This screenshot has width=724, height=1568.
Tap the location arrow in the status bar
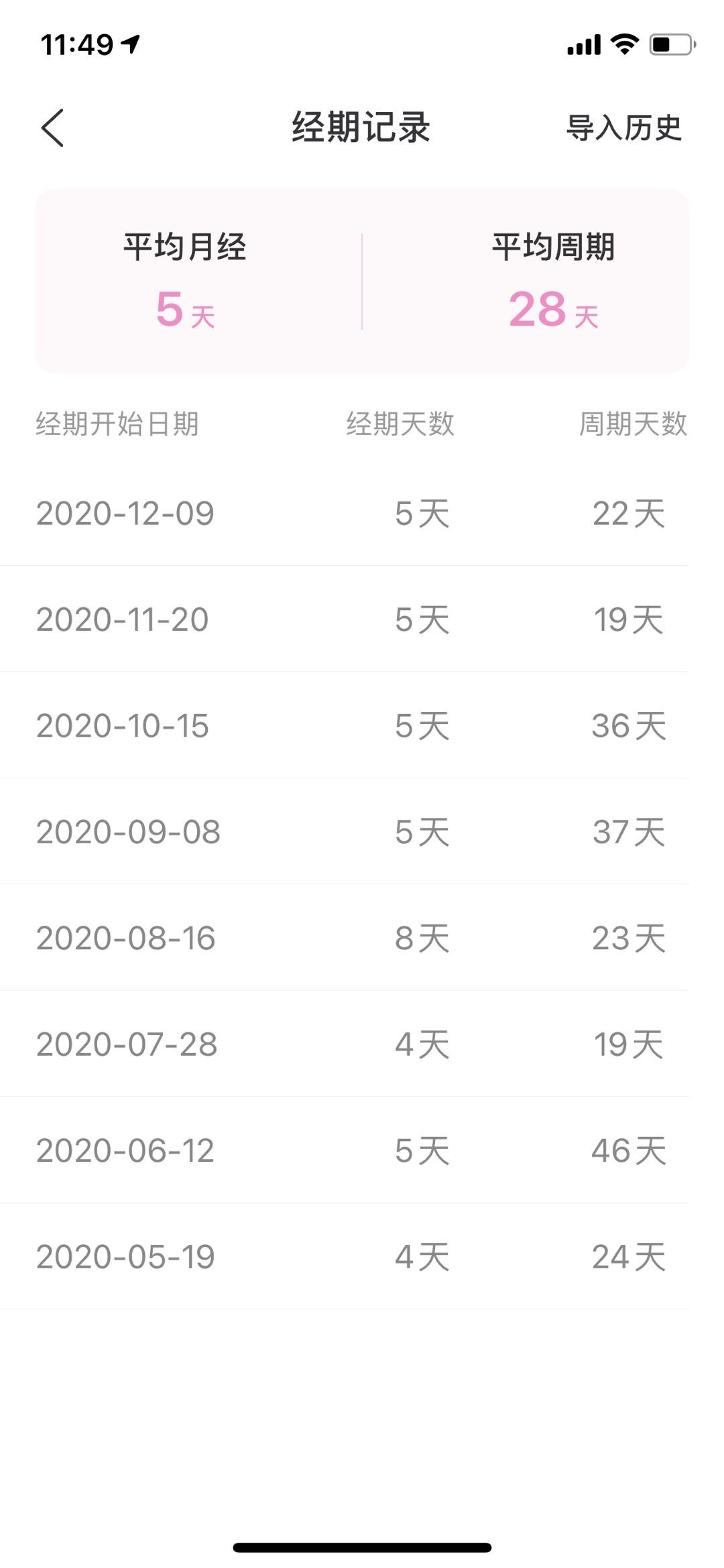click(x=131, y=42)
